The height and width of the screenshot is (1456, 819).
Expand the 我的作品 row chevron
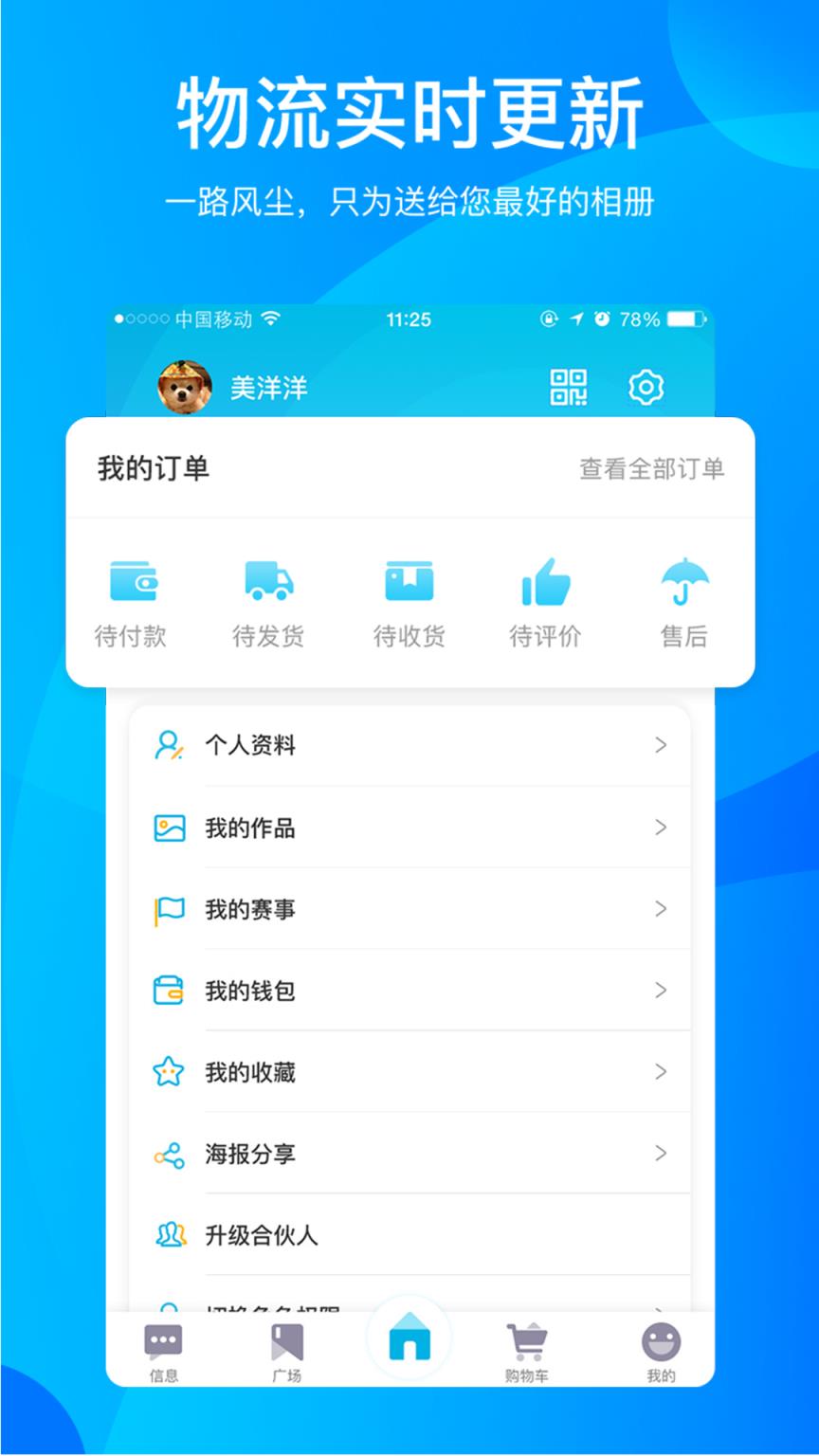pos(662,828)
